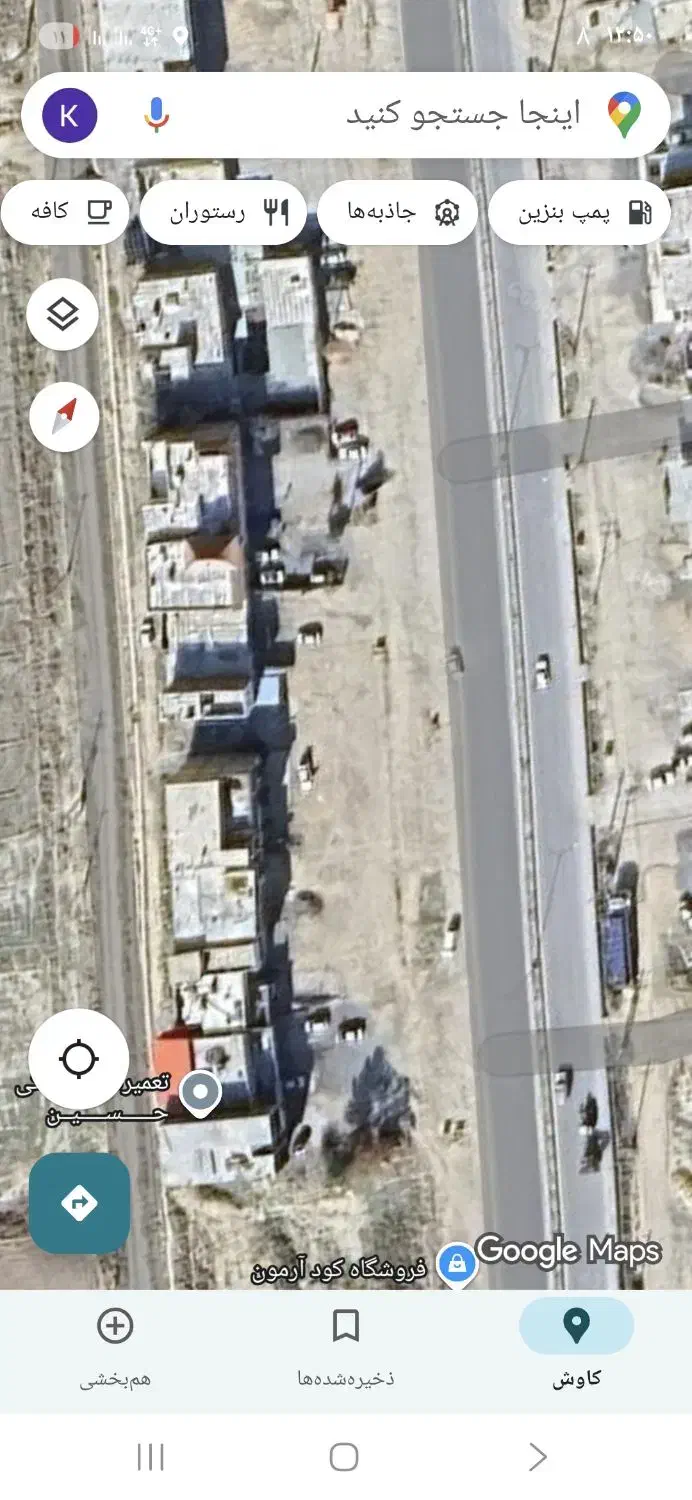Image resolution: width=692 pixels, height=1500 pixels.
Task: Choose the کافه category chip
Action: point(65,212)
